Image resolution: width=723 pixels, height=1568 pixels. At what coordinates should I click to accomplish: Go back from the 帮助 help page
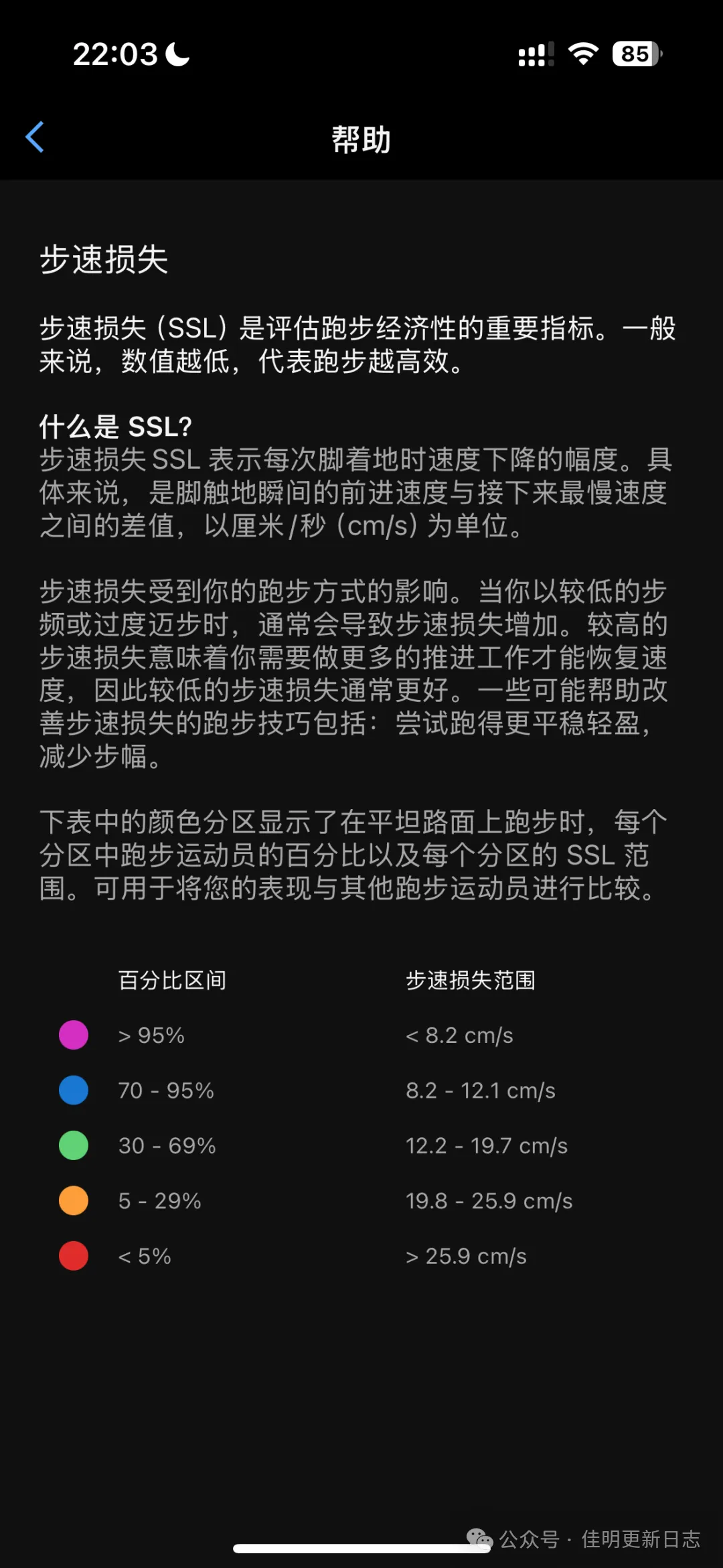(35, 137)
